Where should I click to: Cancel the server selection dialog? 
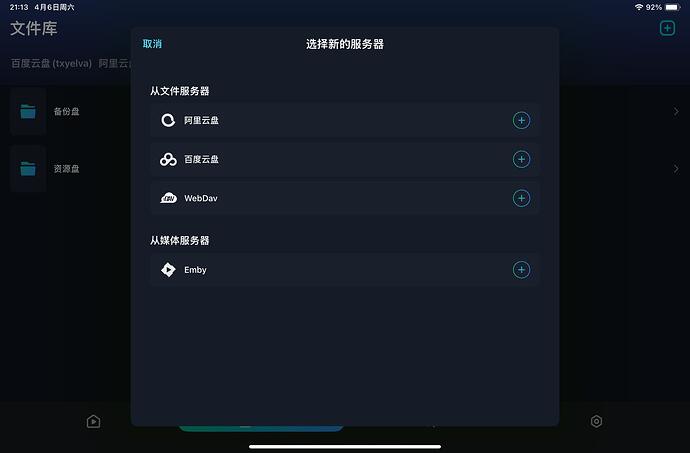[152, 44]
